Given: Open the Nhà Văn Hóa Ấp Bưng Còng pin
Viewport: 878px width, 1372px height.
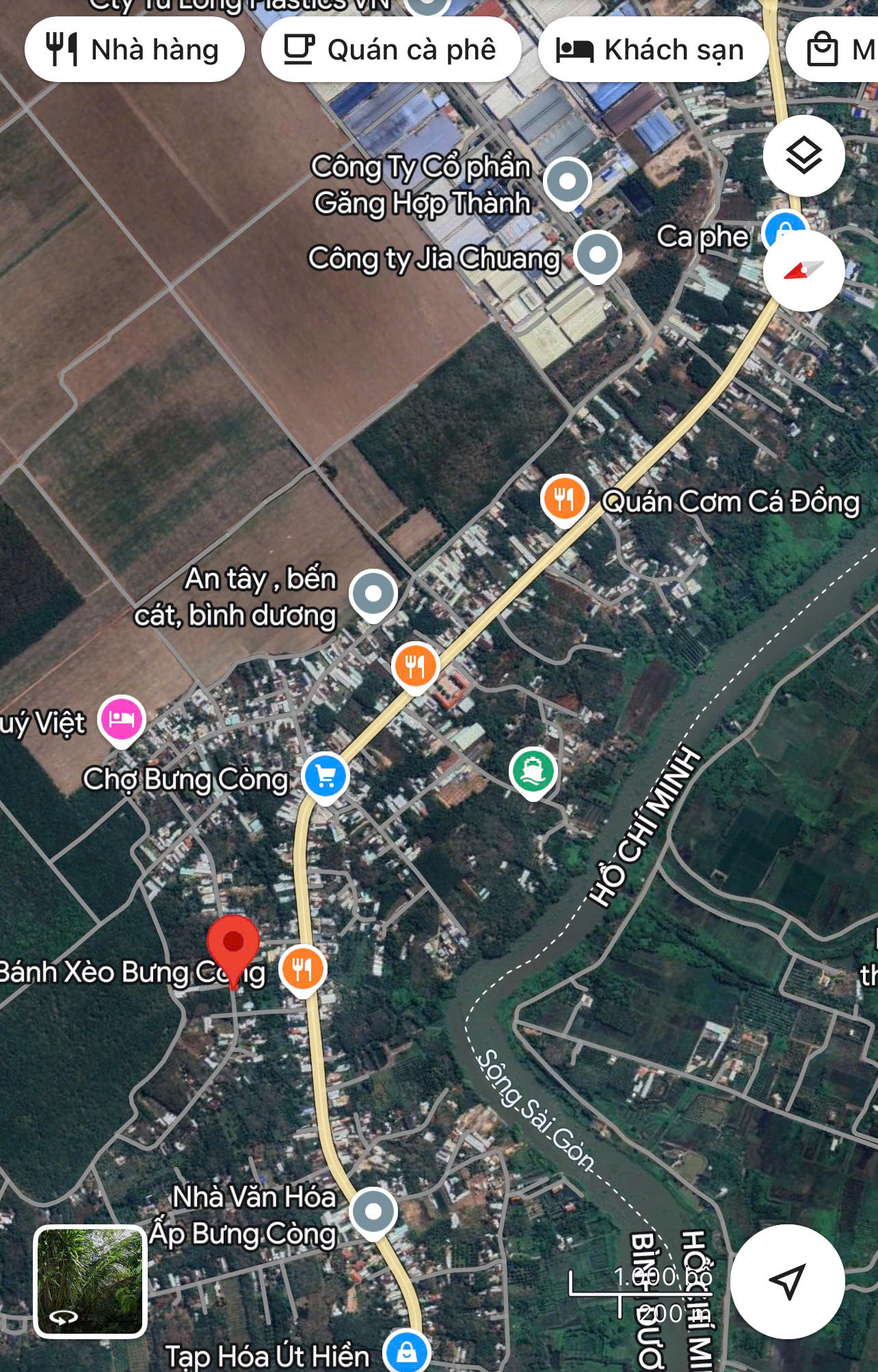Looking at the screenshot, I should tap(373, 1212).
